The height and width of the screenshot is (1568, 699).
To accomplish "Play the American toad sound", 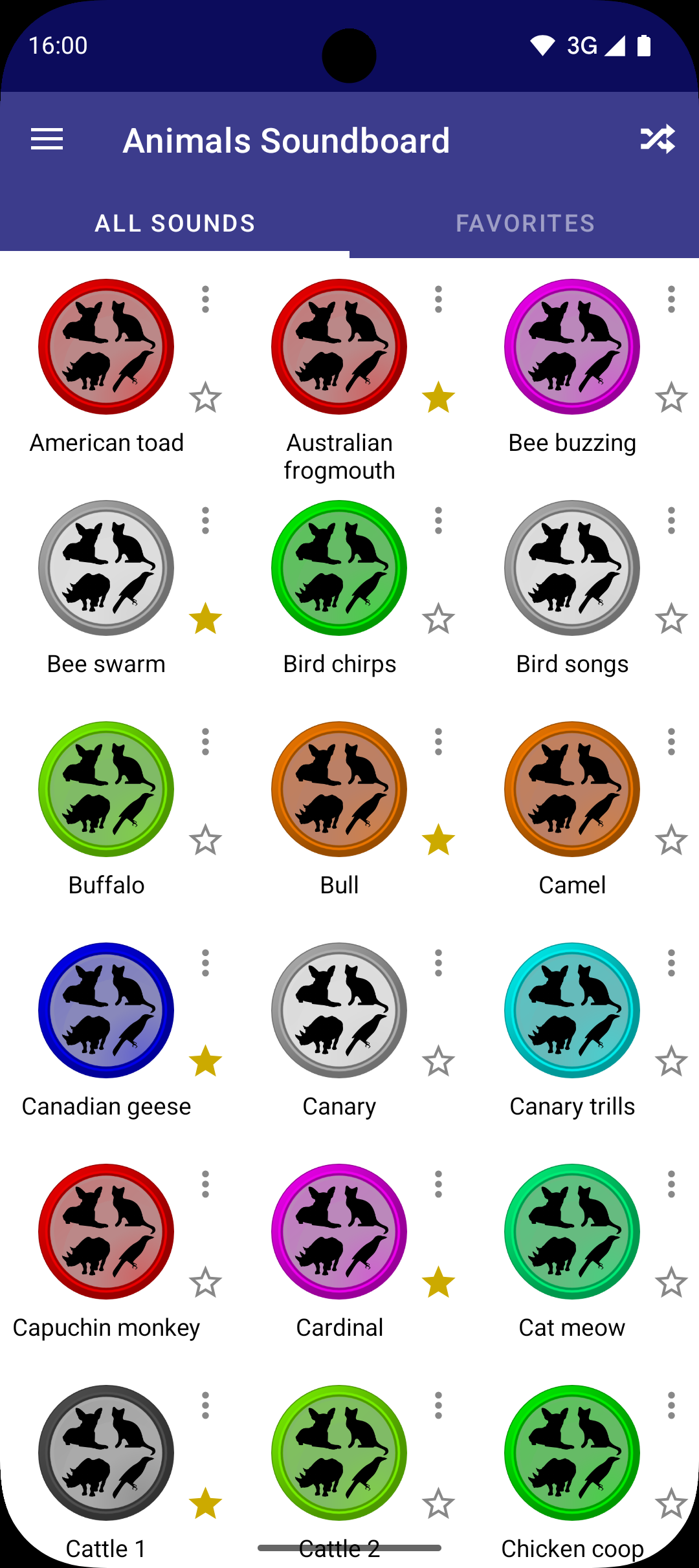I will click(106, 347).
